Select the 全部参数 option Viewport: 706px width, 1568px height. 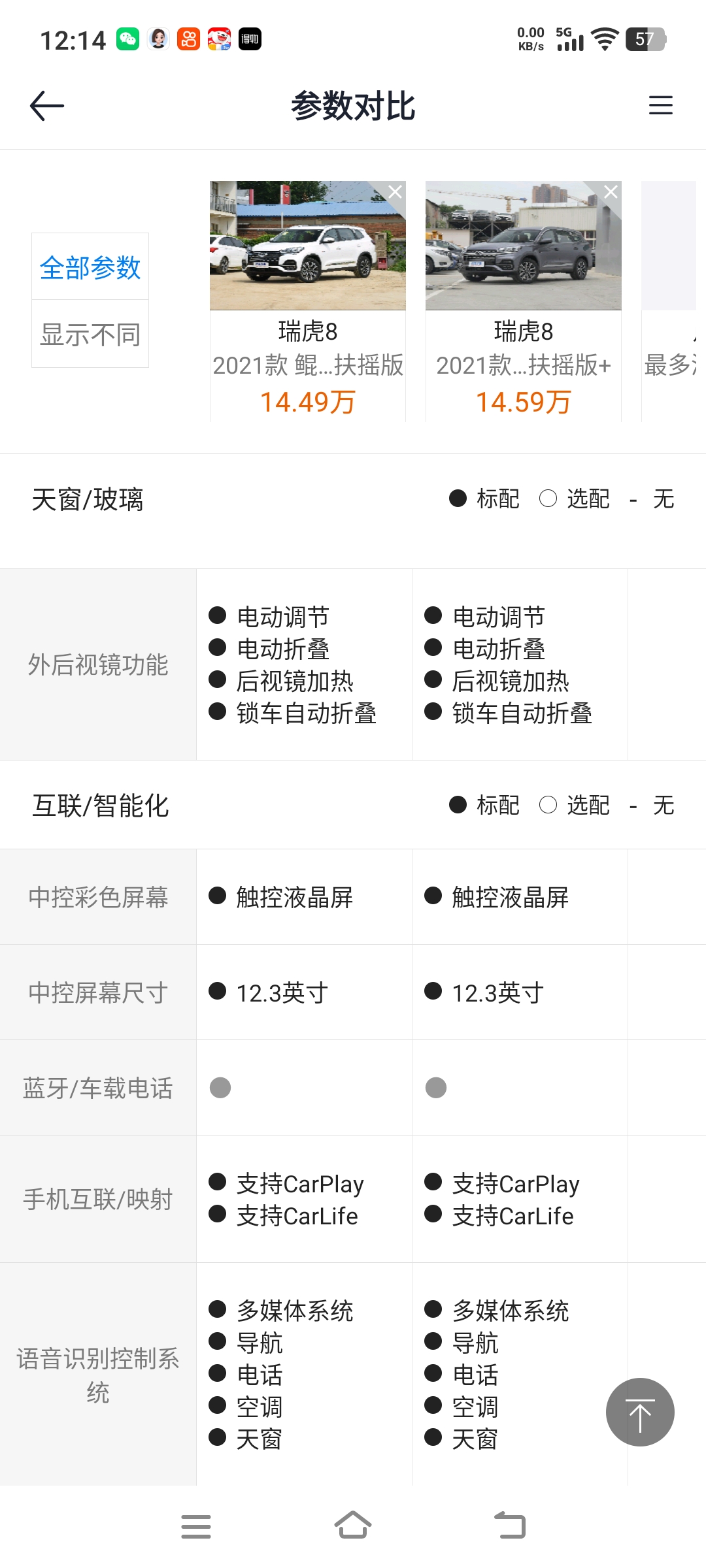[90, 267]
